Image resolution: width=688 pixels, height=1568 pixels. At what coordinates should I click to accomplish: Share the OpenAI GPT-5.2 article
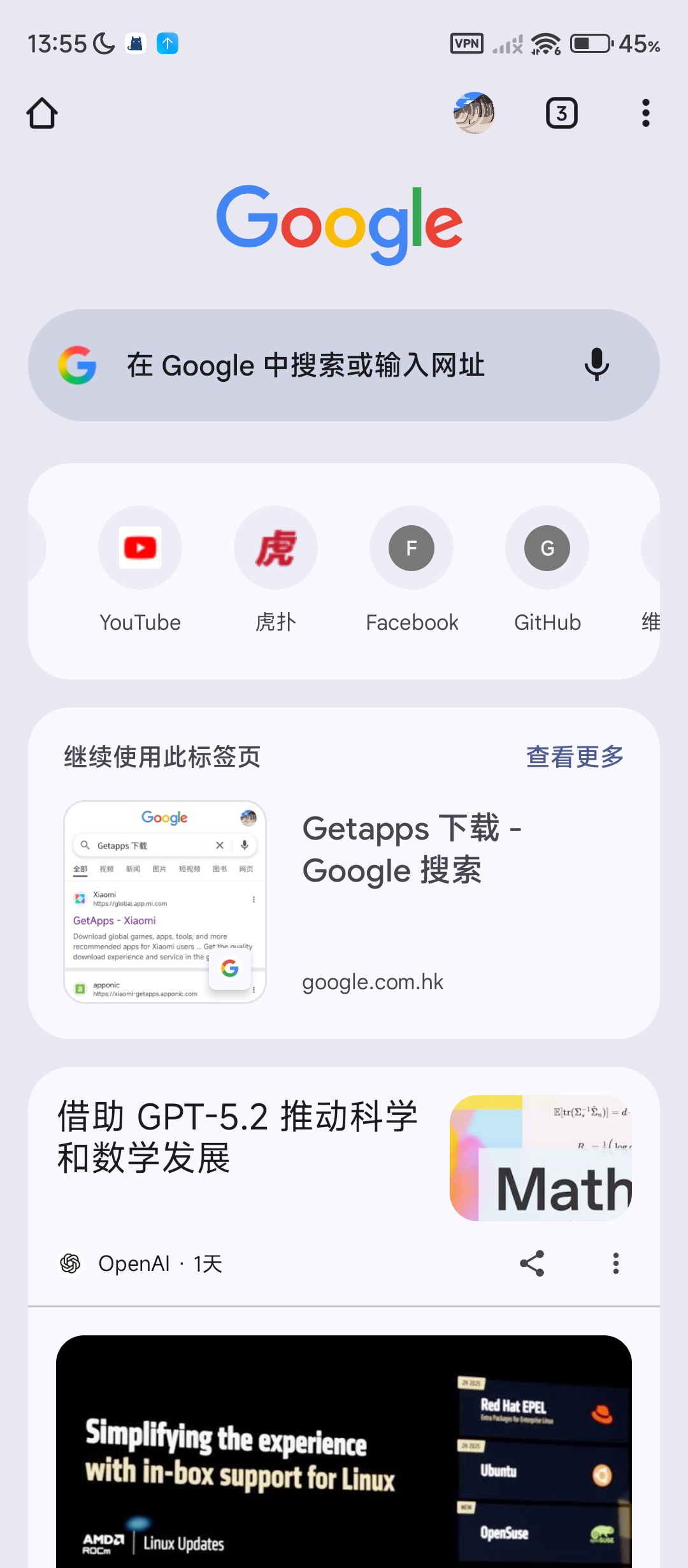532,1263
